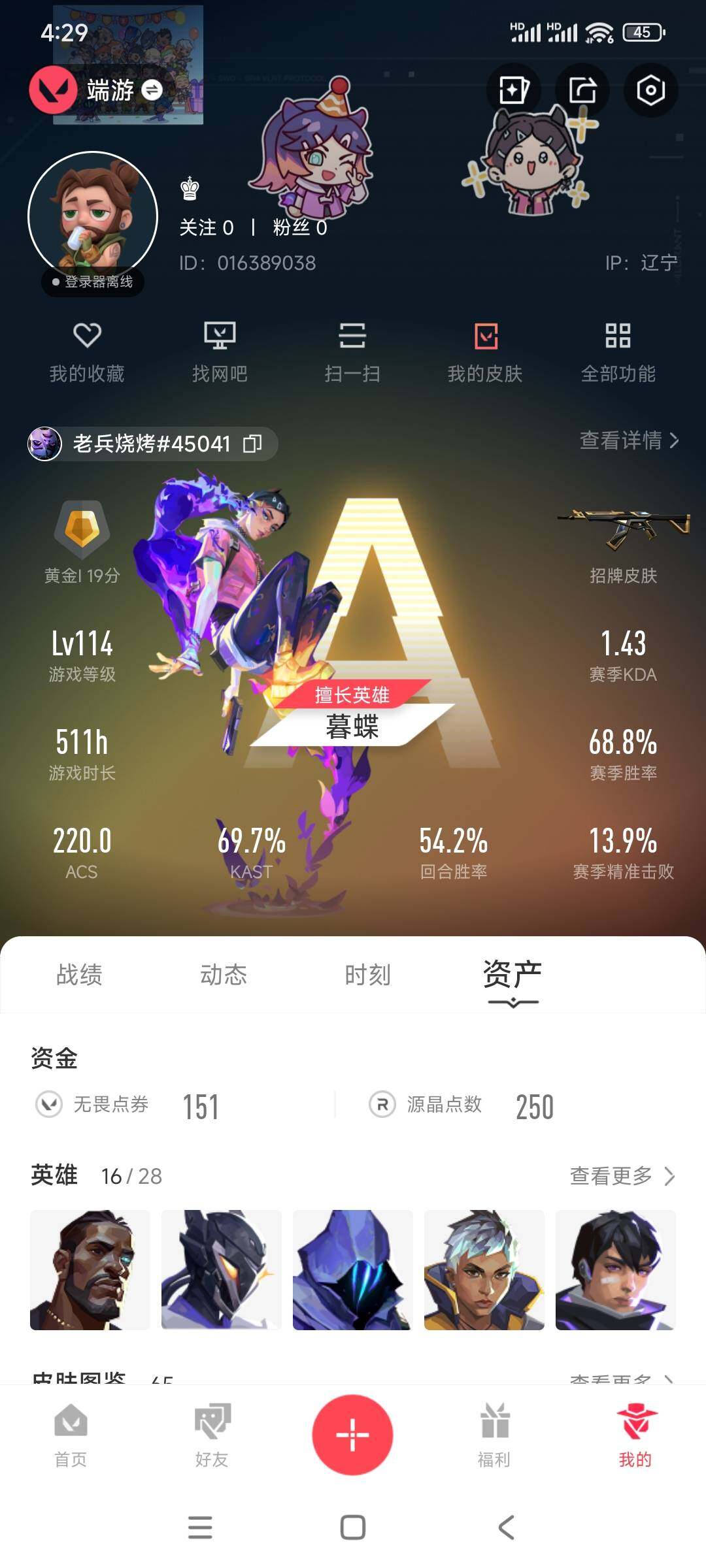Screen dimensions: 706x1568
Task: Switch to the 时刻 tab
Action: [x=367, y=975]
